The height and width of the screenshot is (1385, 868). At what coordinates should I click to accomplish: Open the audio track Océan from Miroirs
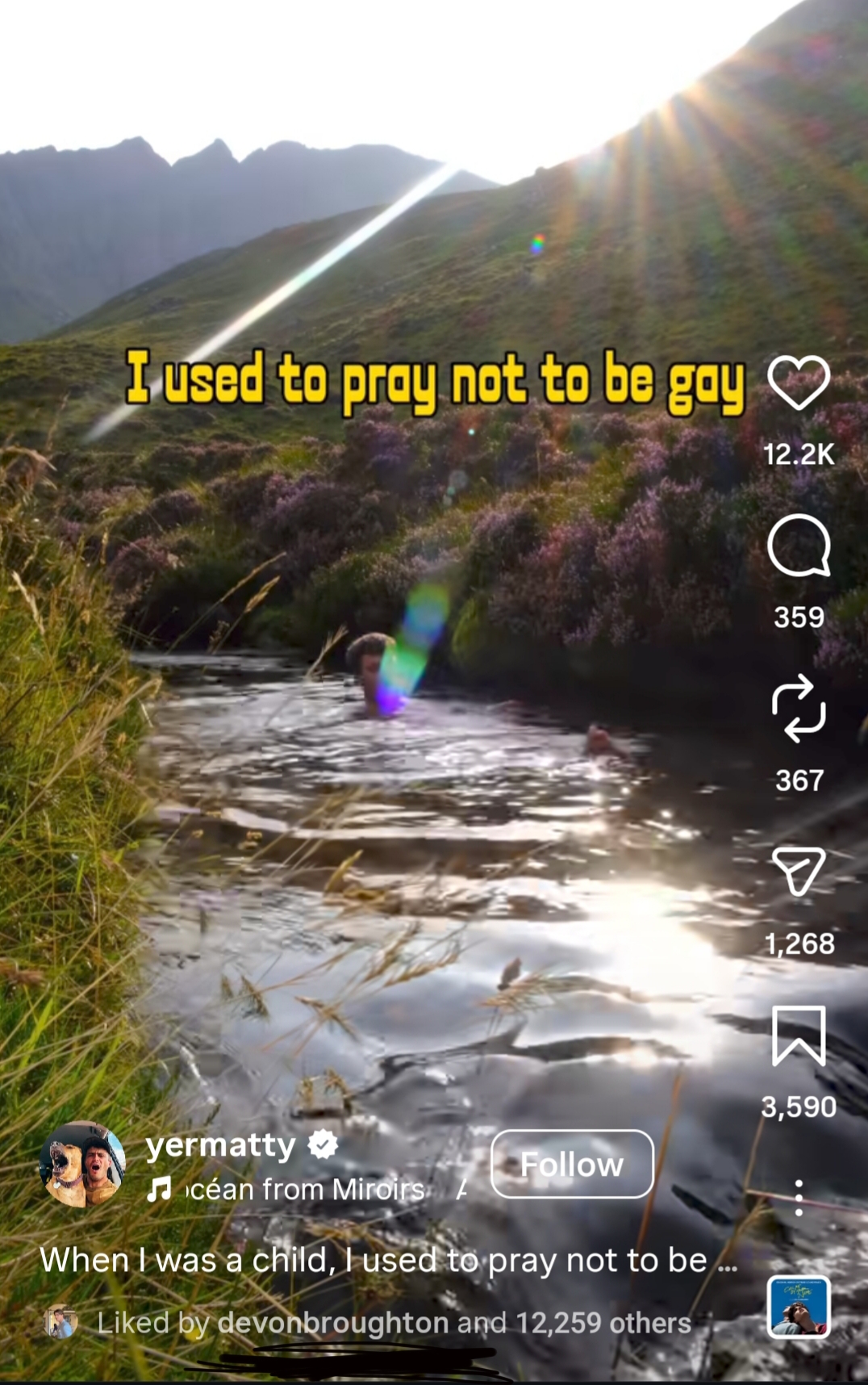[307, 1189]
